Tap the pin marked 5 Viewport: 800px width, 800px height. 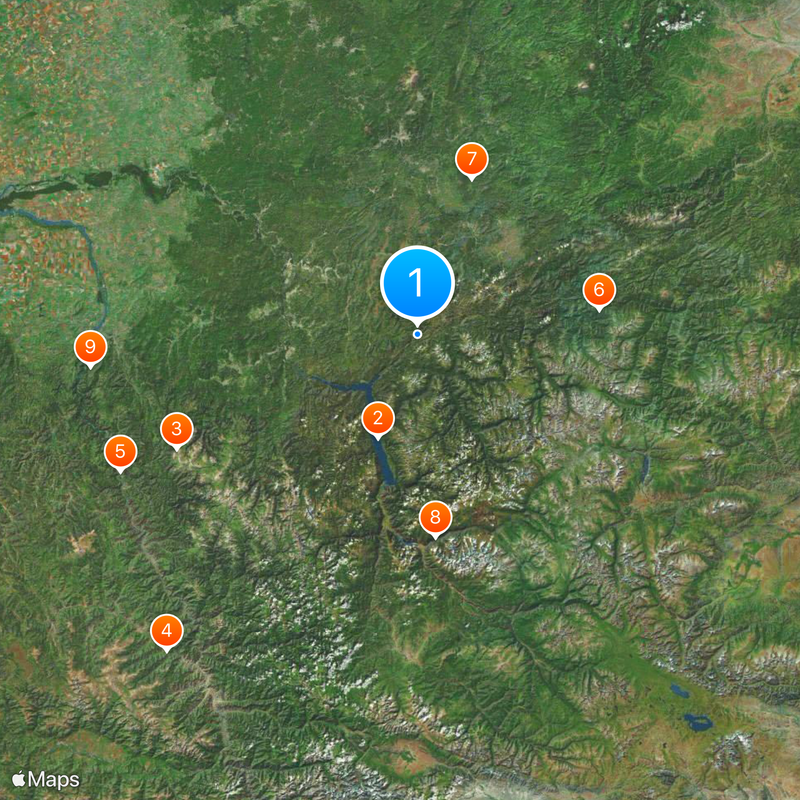pos(120,451)
